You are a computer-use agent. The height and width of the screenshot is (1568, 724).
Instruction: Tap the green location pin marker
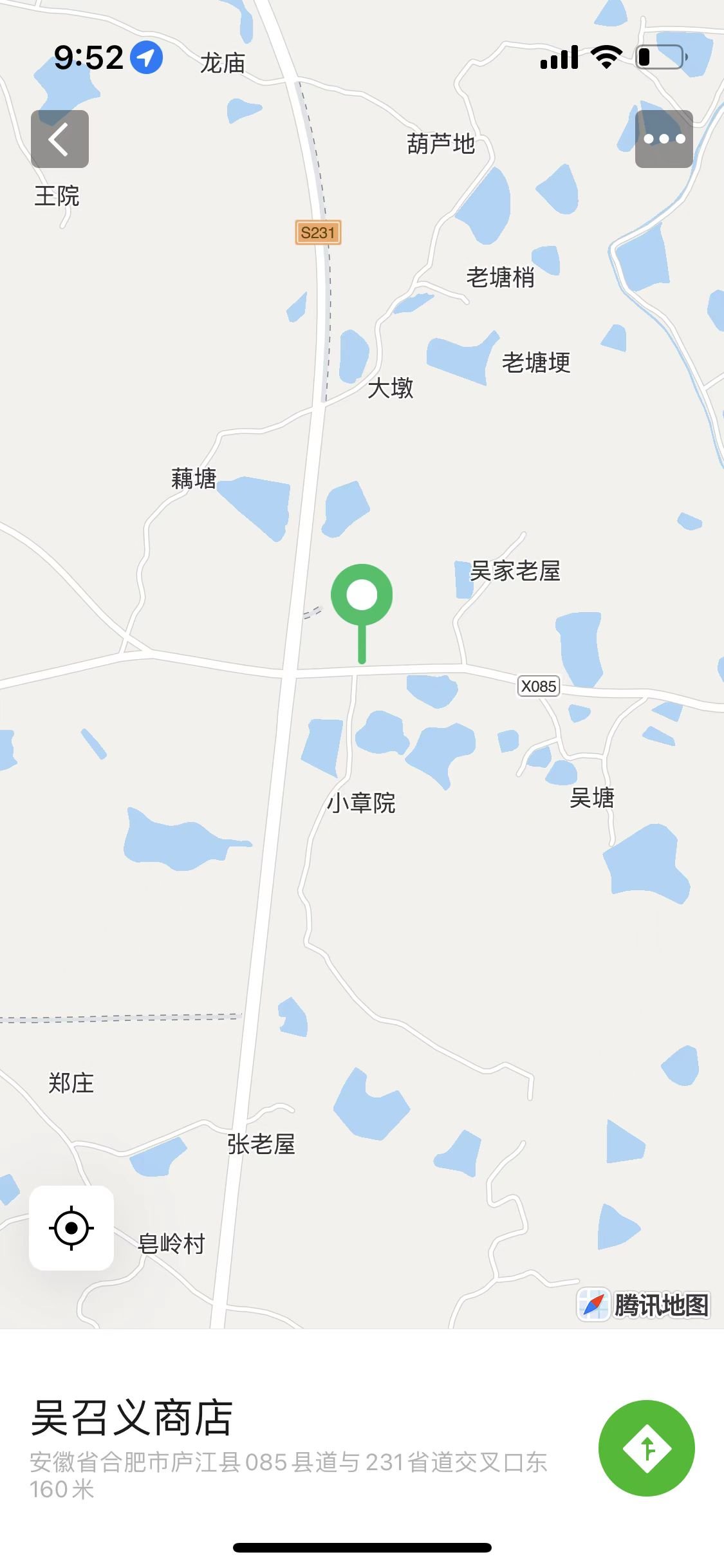point(362,596)
